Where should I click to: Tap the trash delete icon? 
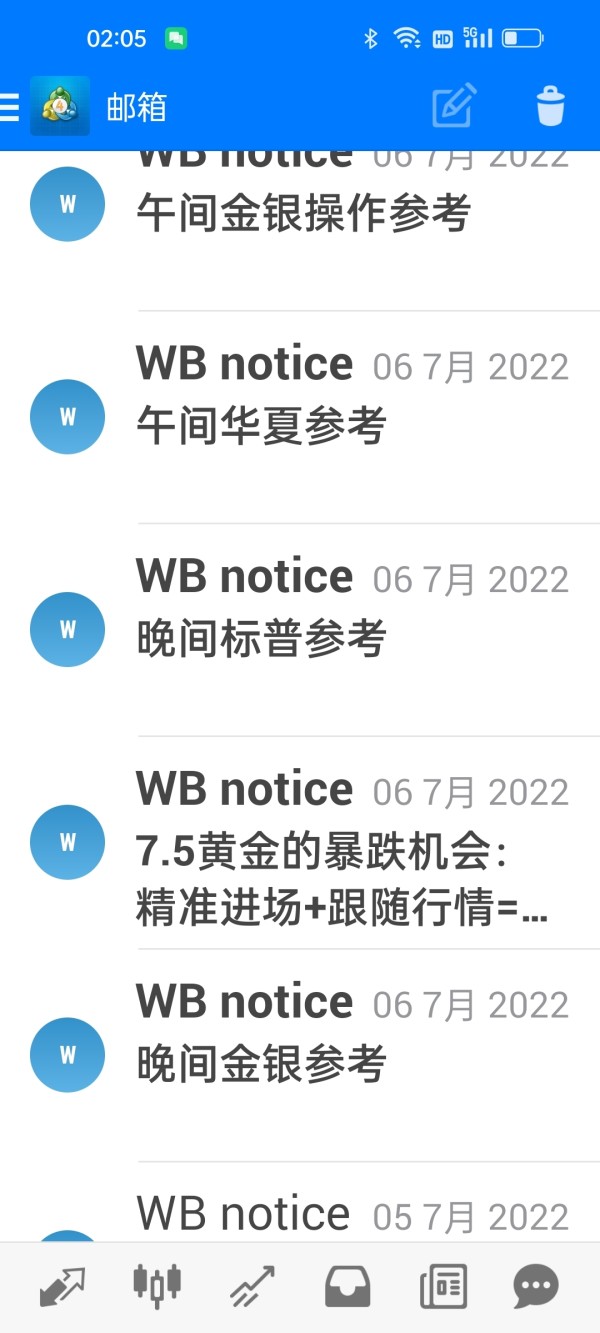[x=551, y=106]
